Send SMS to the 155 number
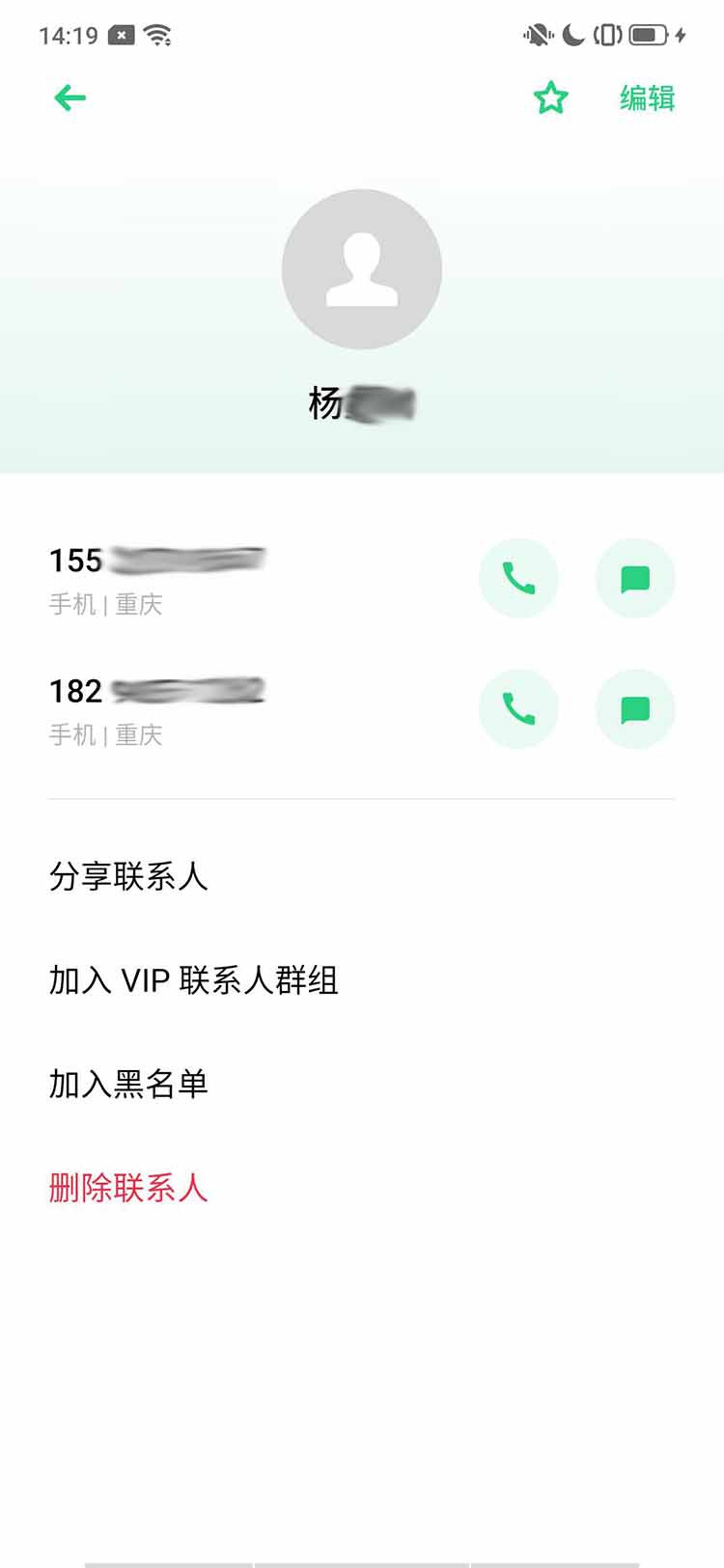 (x=634, y=577)
